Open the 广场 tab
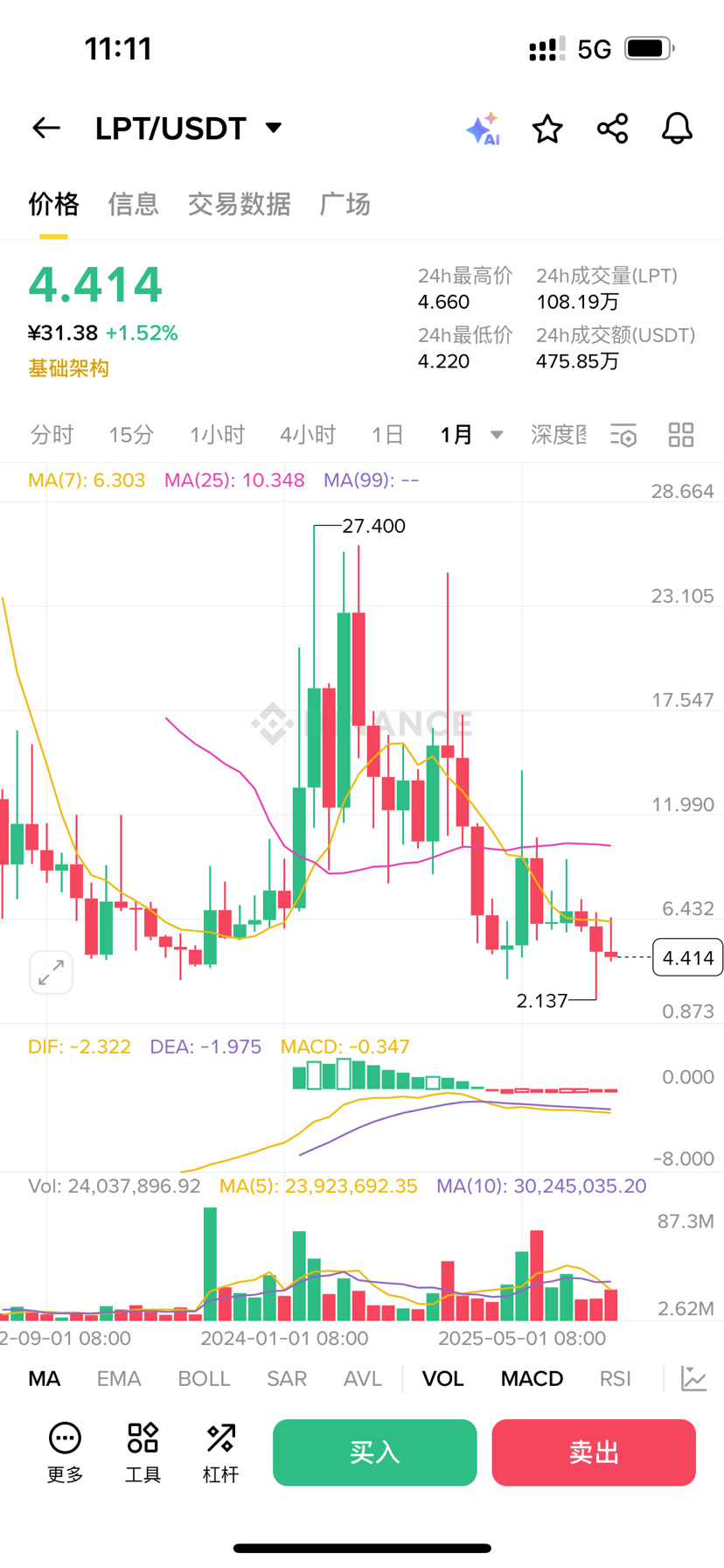The height and width of the screenshot is (1568, 724). [345, 204]
